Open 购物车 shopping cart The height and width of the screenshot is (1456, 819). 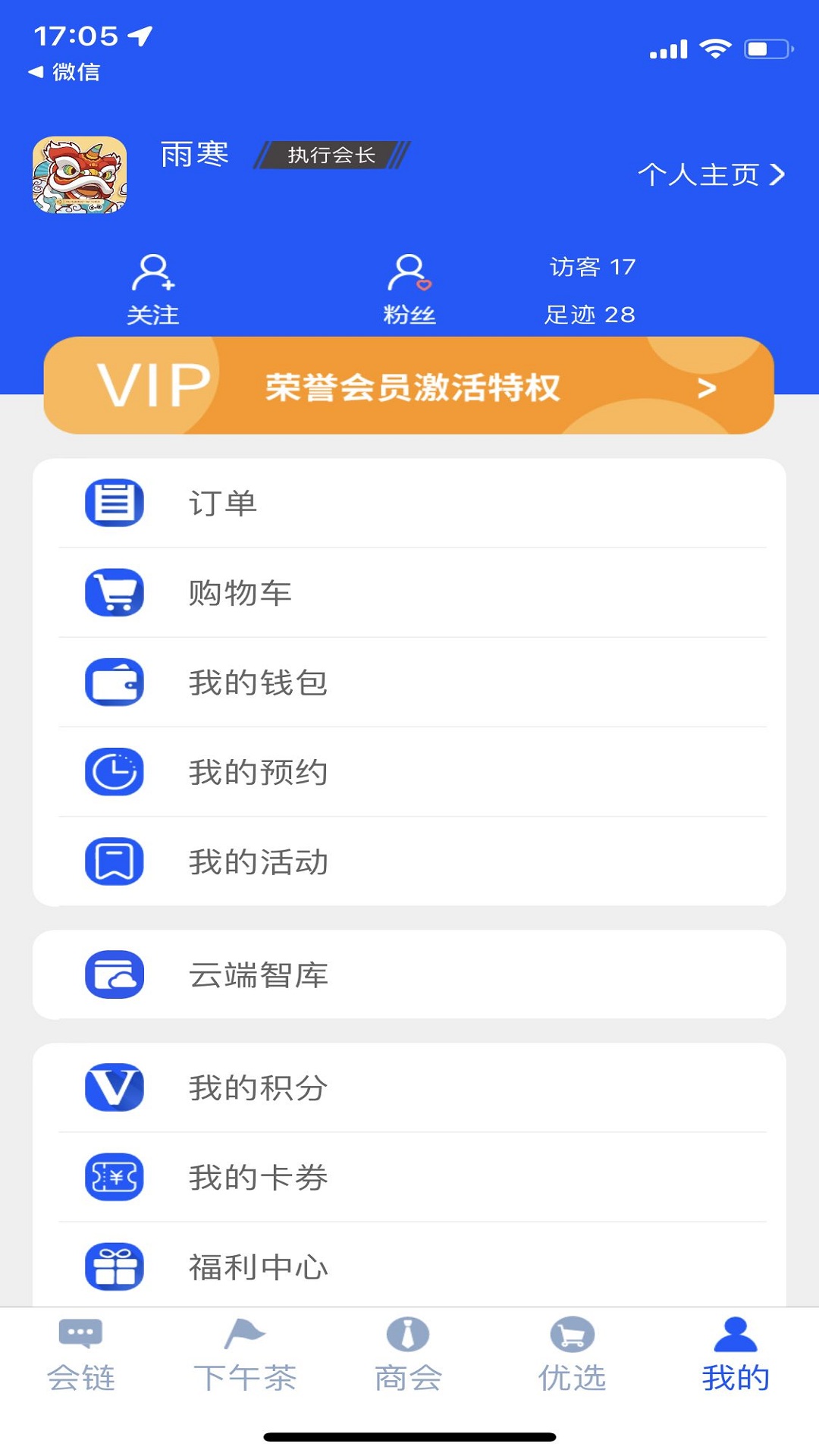pyautogui.click(x=409, y=592)
